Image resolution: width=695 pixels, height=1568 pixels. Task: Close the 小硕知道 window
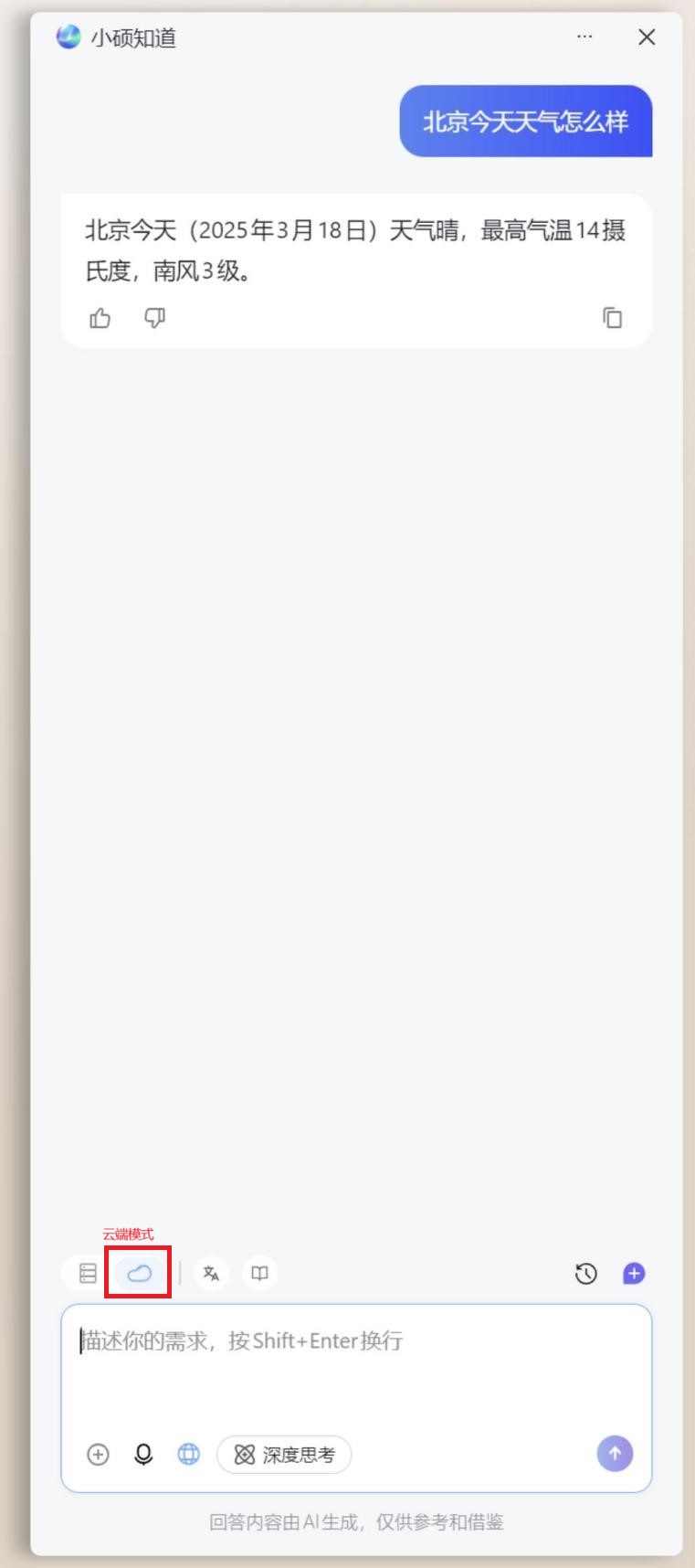click(647, 37)
